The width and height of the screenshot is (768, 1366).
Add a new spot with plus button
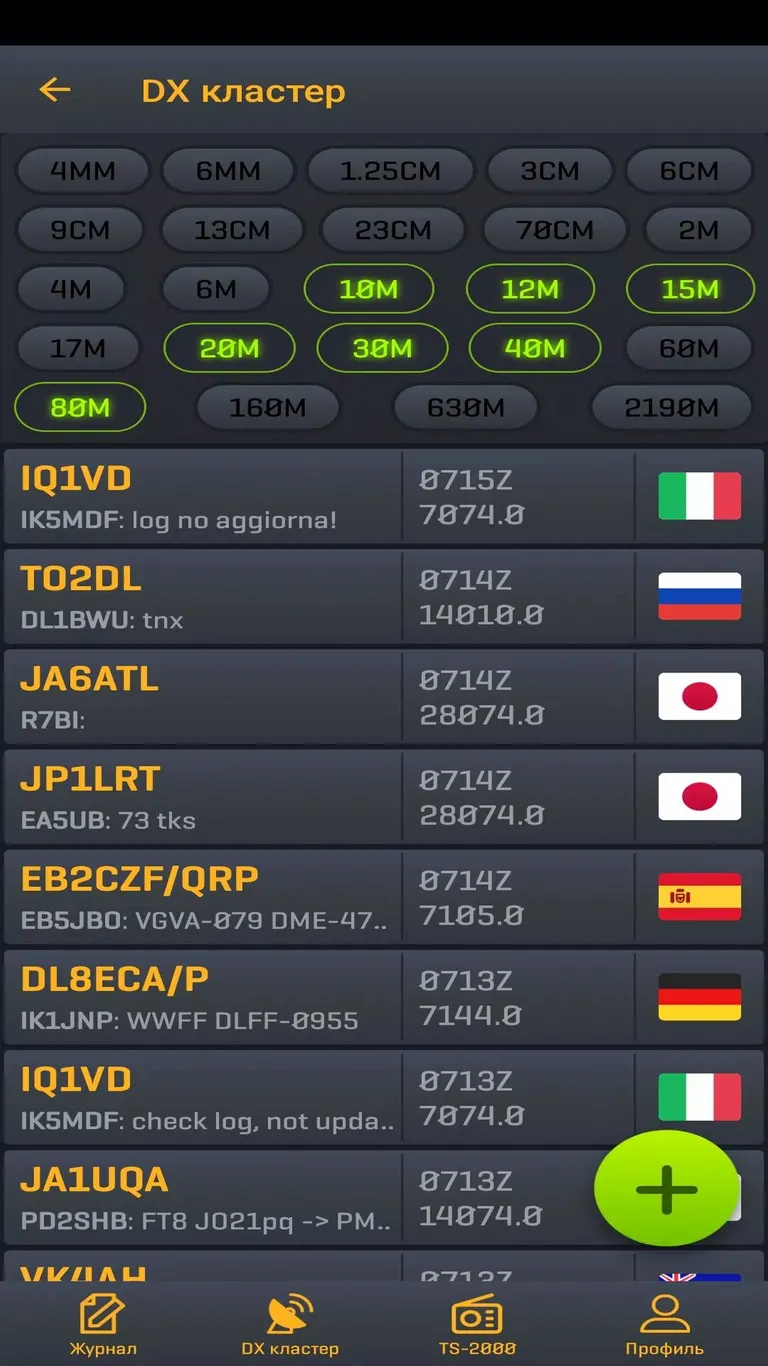(666, 1189)
